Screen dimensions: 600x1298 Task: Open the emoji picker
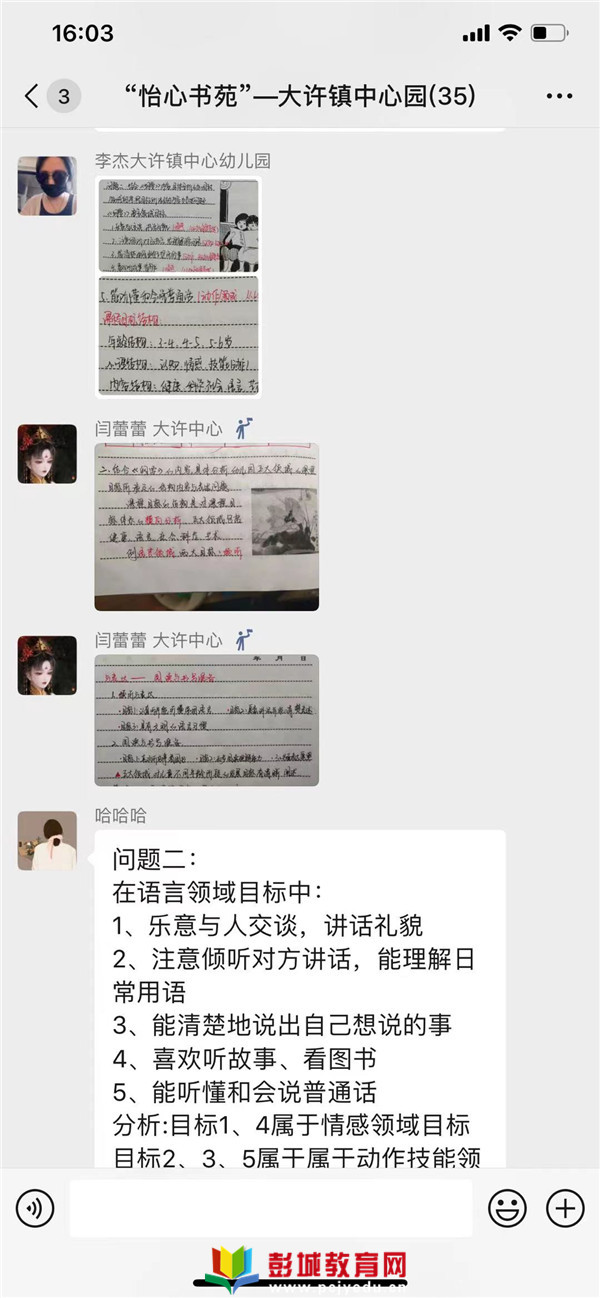(507, 1209)
